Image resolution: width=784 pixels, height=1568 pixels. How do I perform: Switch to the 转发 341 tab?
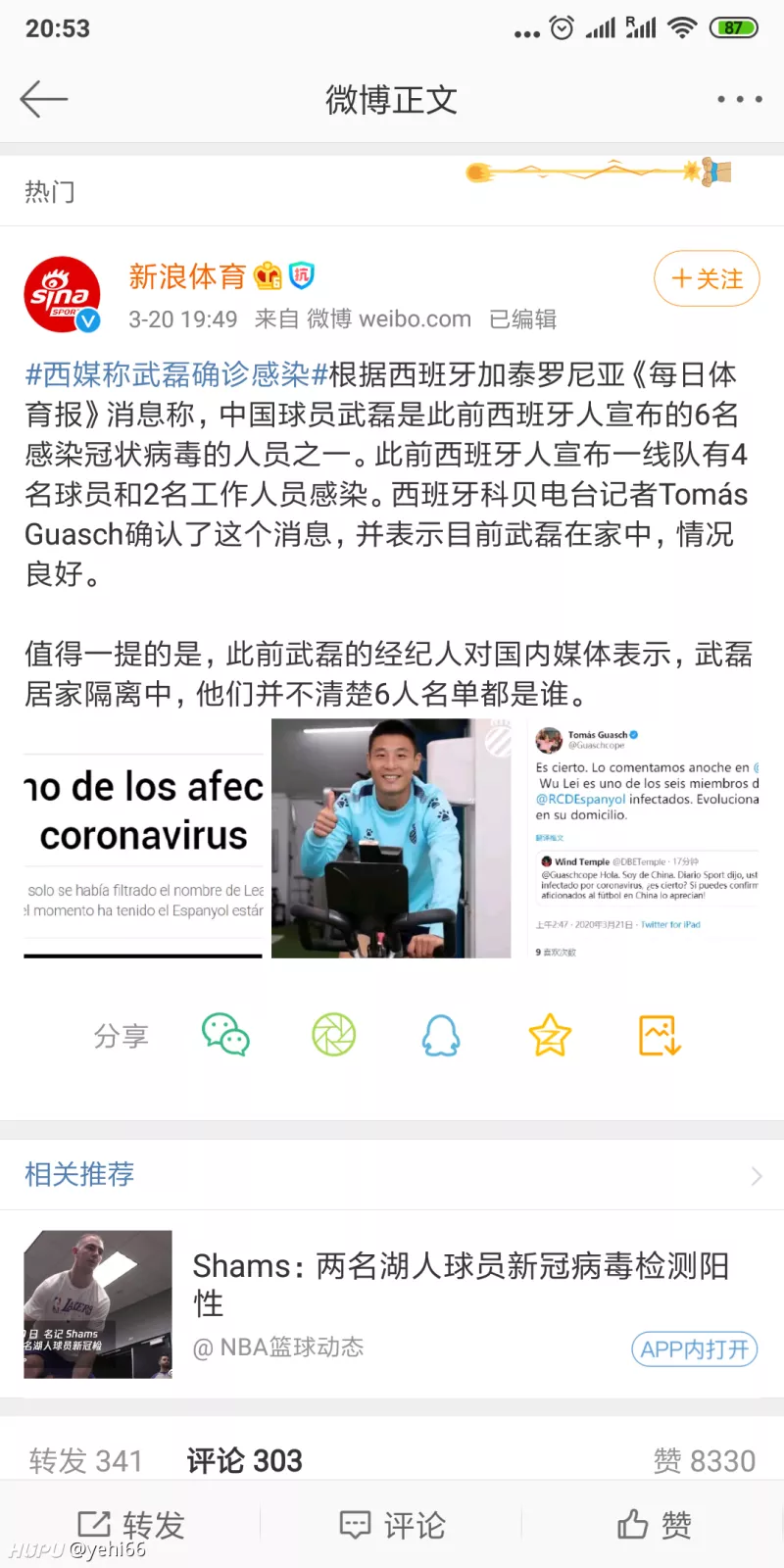(x=86, y=1460)
